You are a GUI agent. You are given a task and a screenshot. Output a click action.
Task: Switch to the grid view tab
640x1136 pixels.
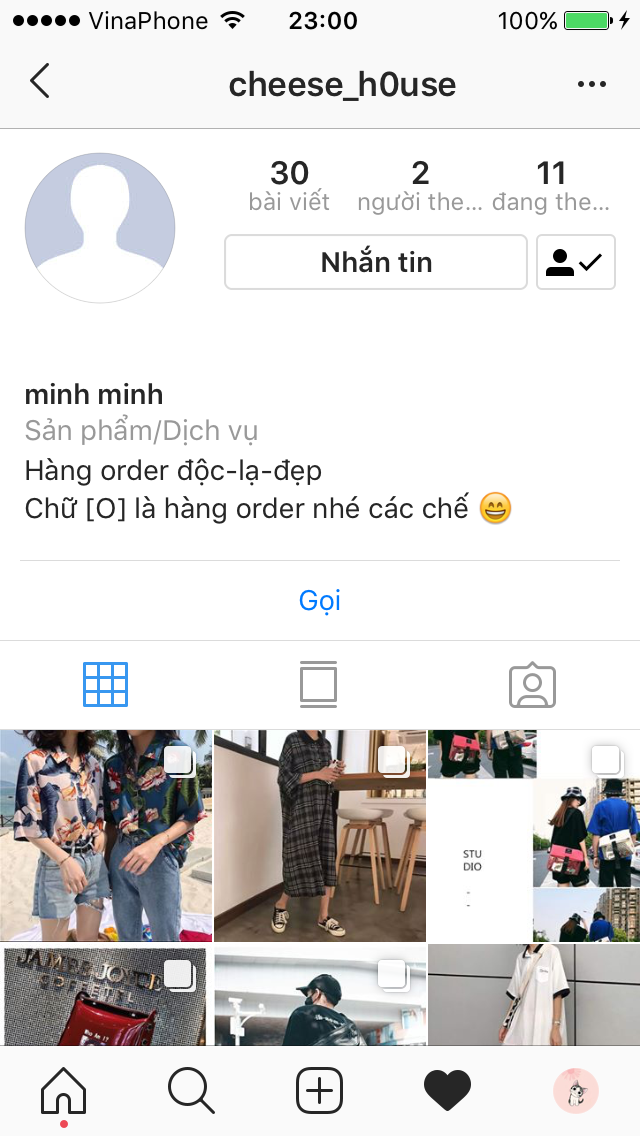(x=106, y=685)
